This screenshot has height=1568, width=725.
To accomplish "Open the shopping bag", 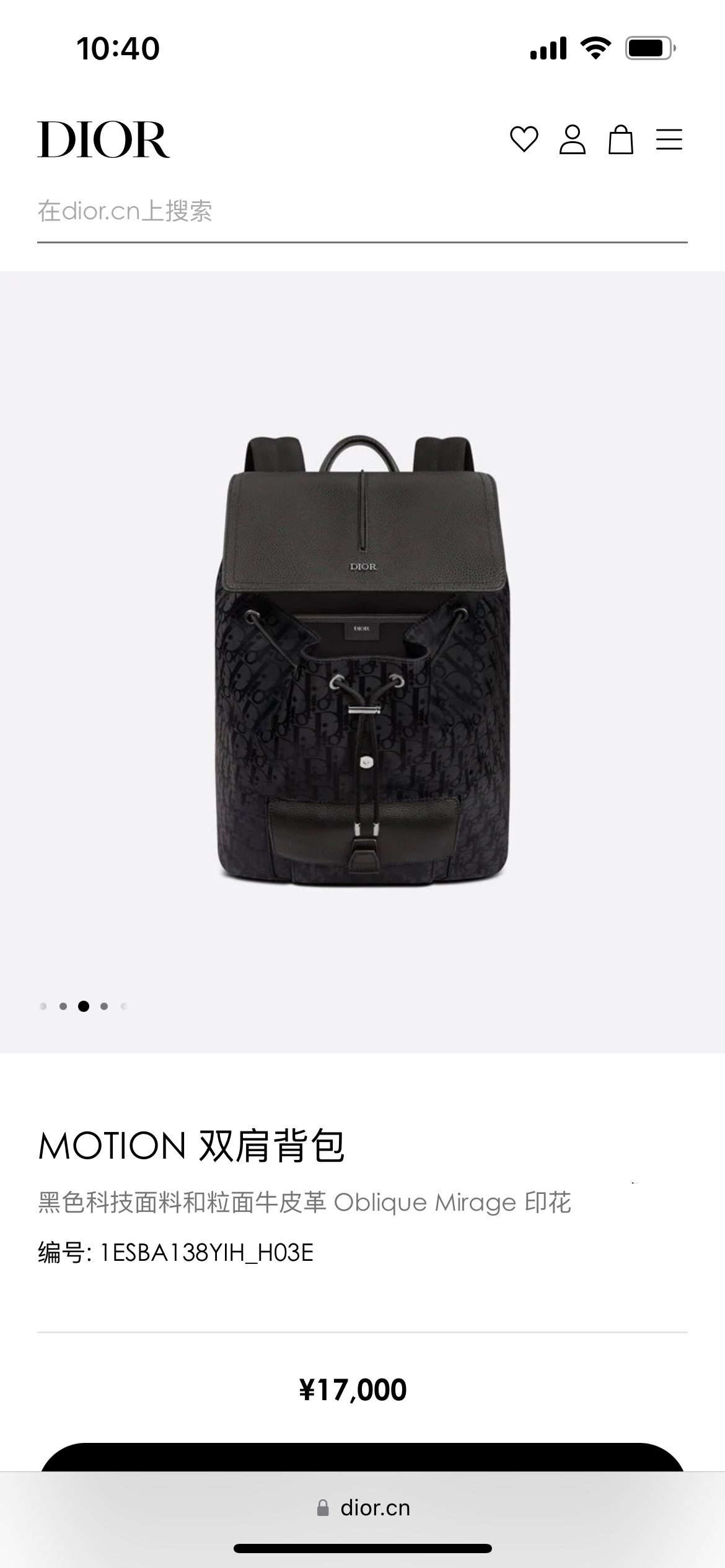I will (x=620, y=139).
